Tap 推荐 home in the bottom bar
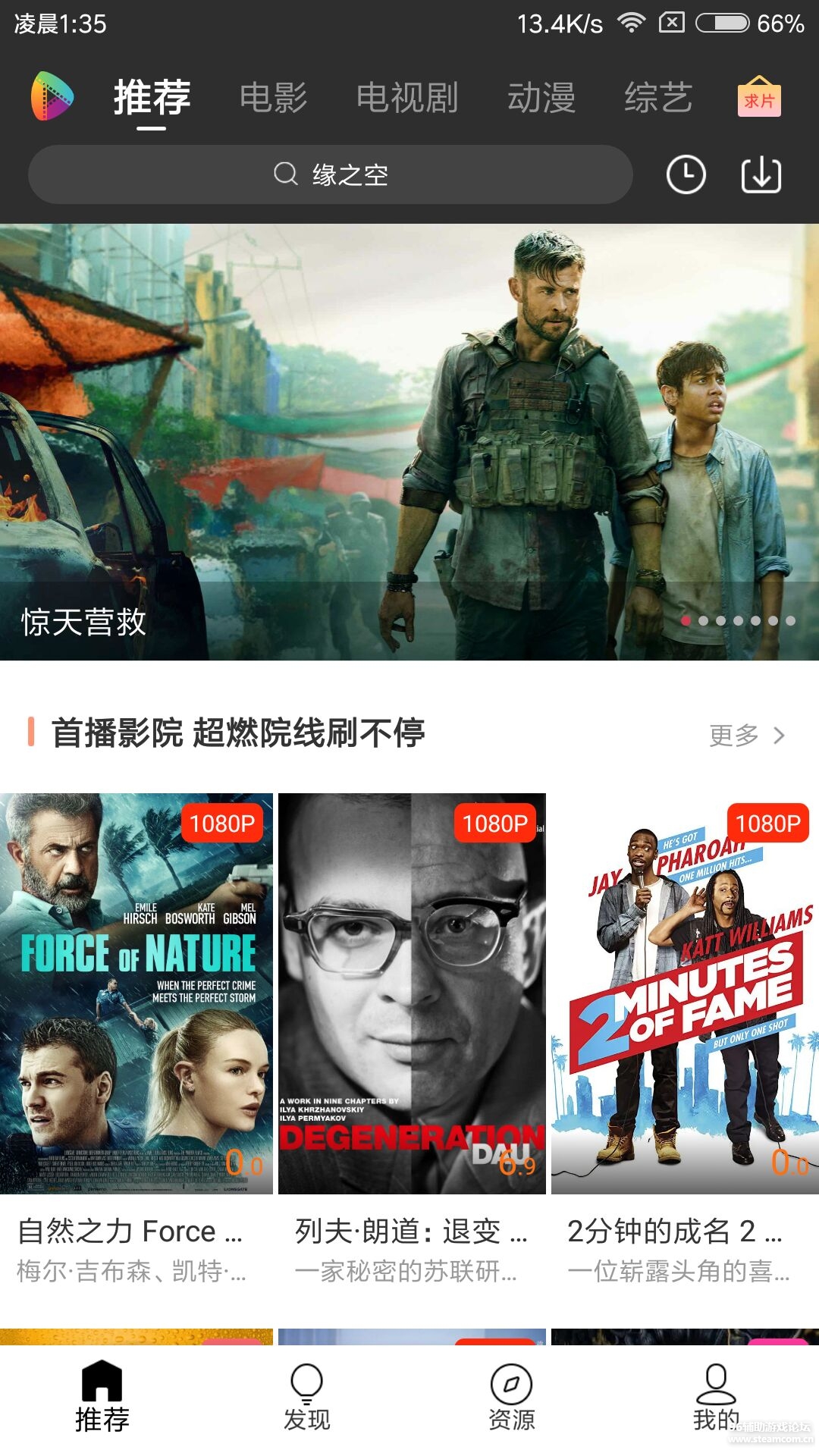This screenshot has width=819, height=1456. 102,1399
